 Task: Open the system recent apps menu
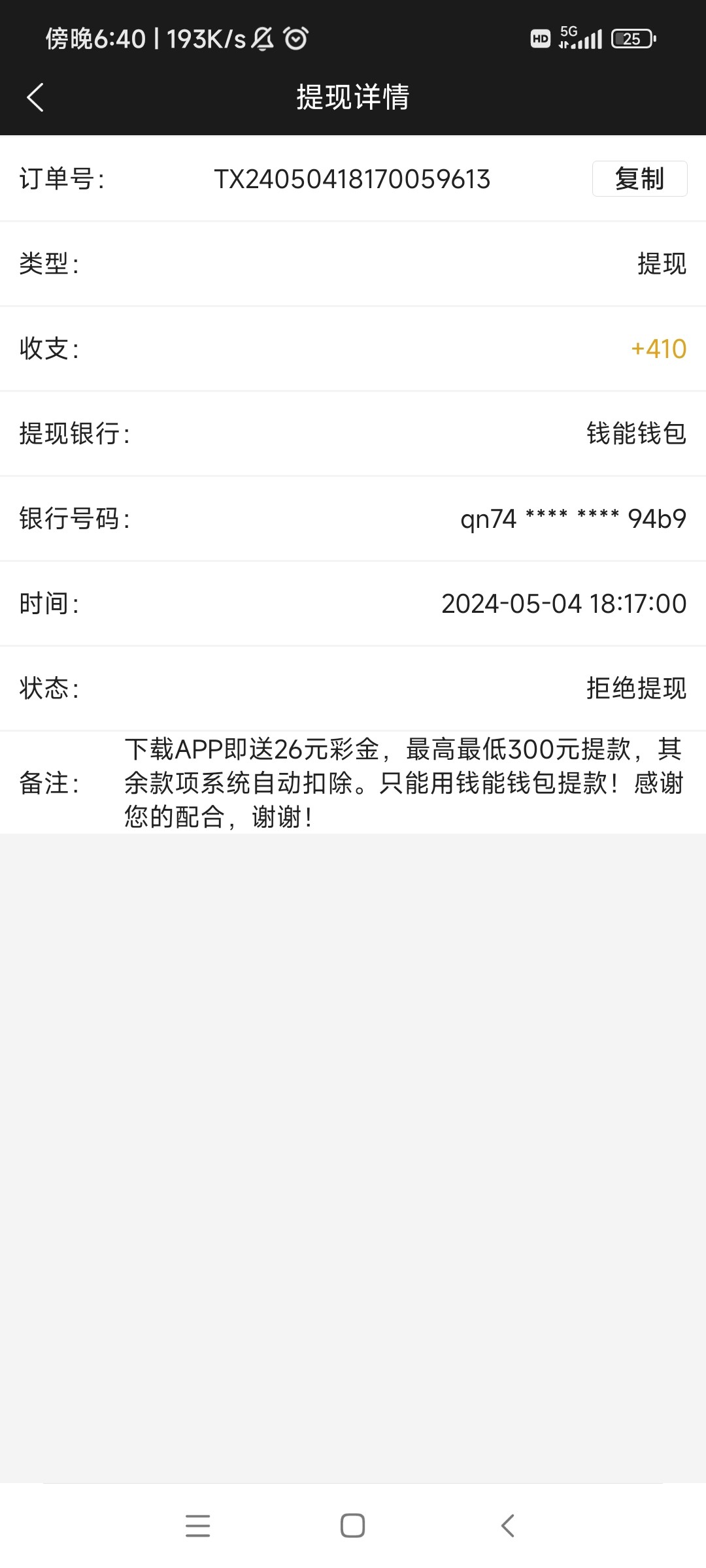pyautogui.click(x=197, y=1526)
